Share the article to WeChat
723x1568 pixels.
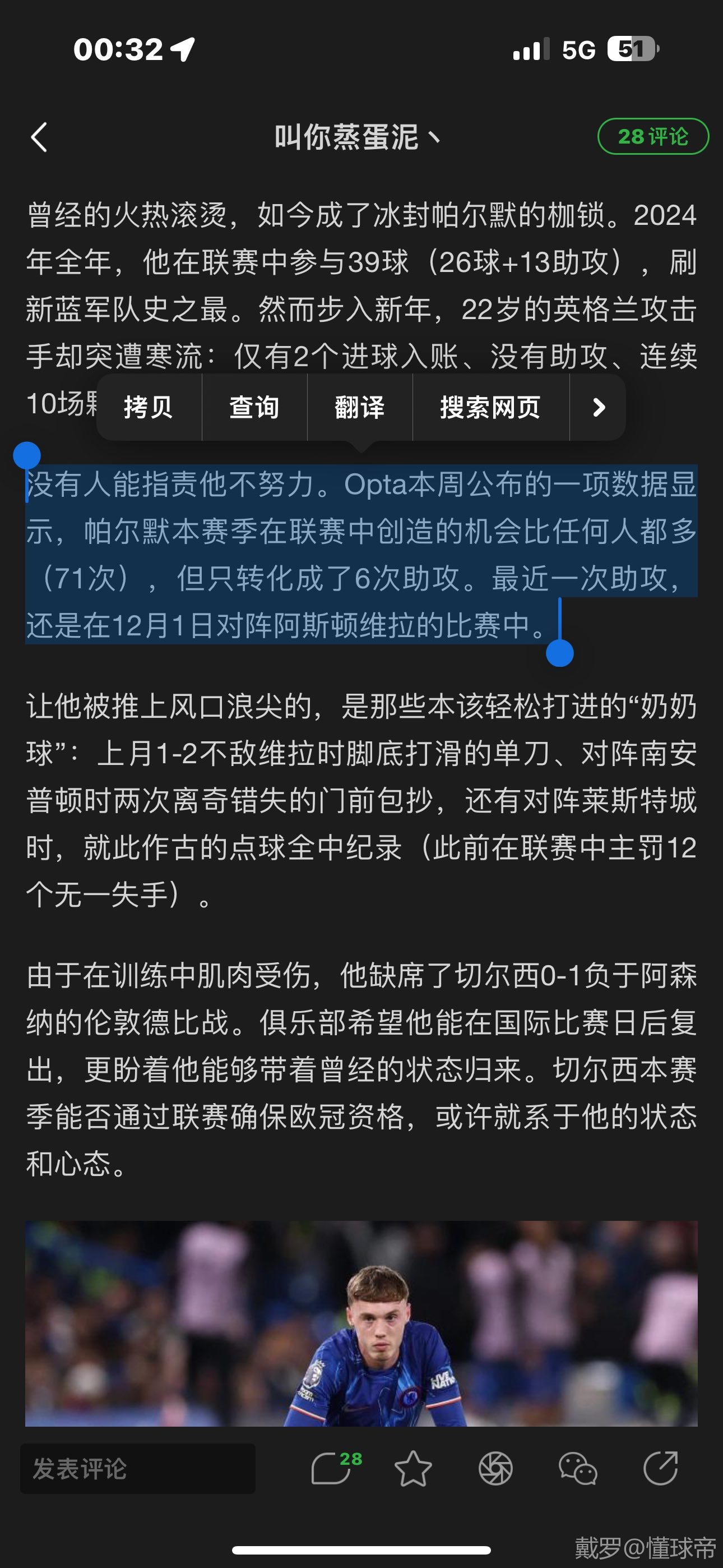(577, 1468)
